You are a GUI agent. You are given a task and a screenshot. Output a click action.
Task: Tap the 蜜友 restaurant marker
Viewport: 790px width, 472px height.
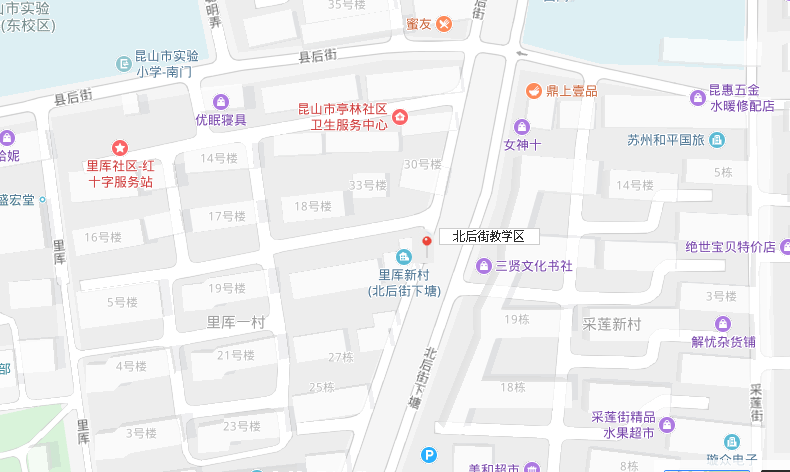pyautogui.click(x=443, y=23)
